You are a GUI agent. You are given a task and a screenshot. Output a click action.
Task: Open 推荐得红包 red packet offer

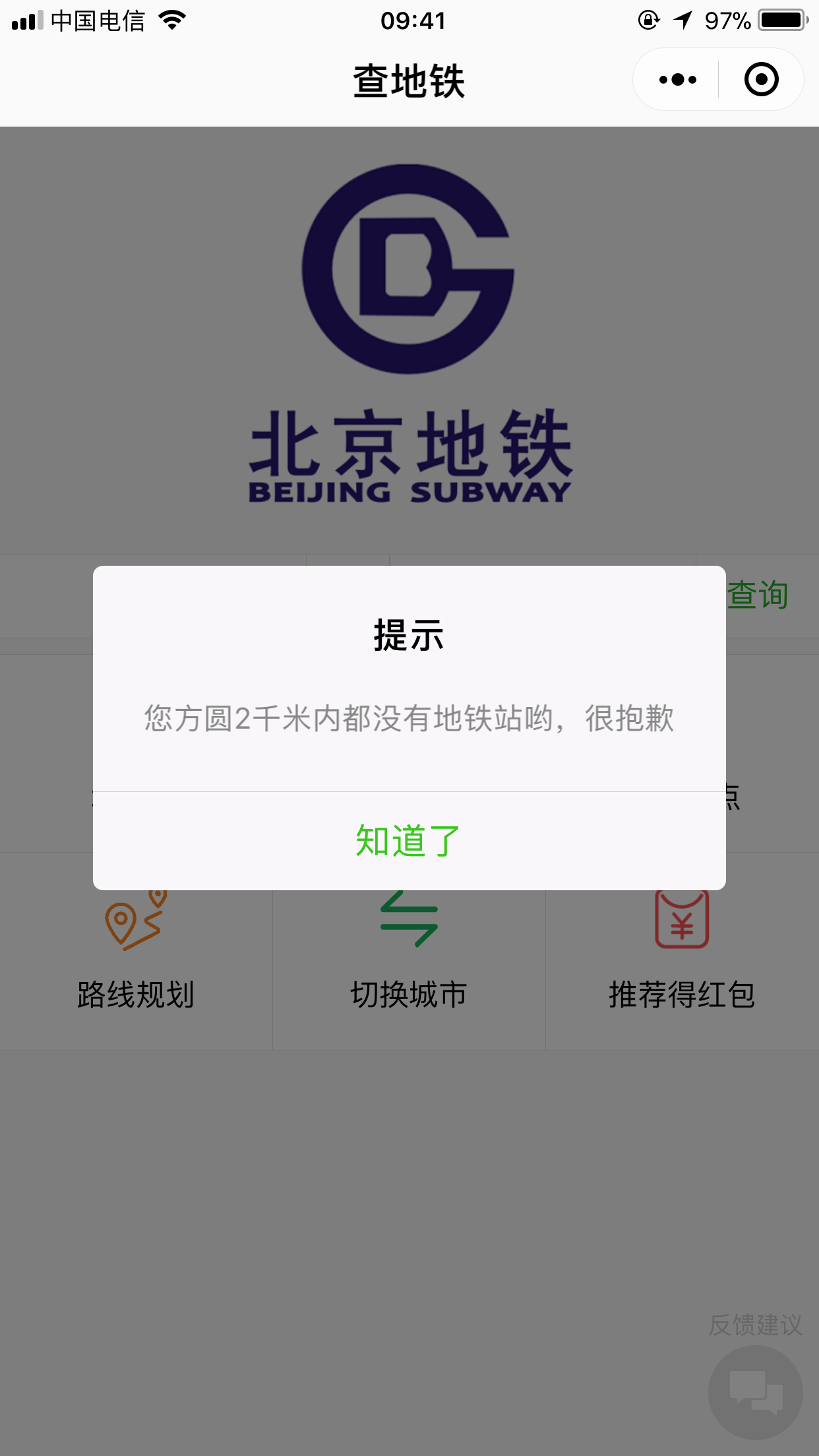coord(682,950)
